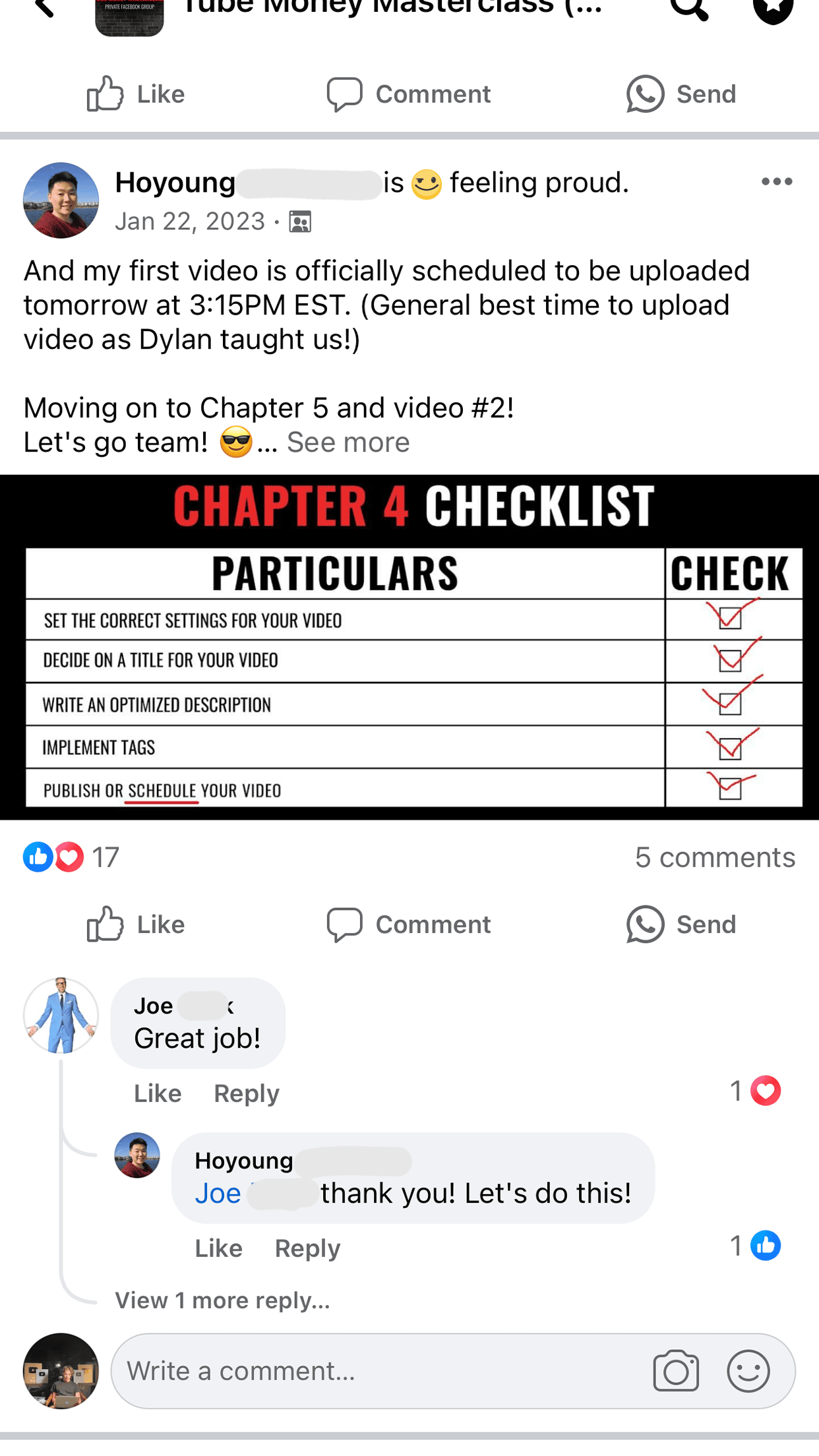Reply to Joe's "Great job!" comment
The height and width of the screenshot is (1456, 819).
(x=246, y=1093)
